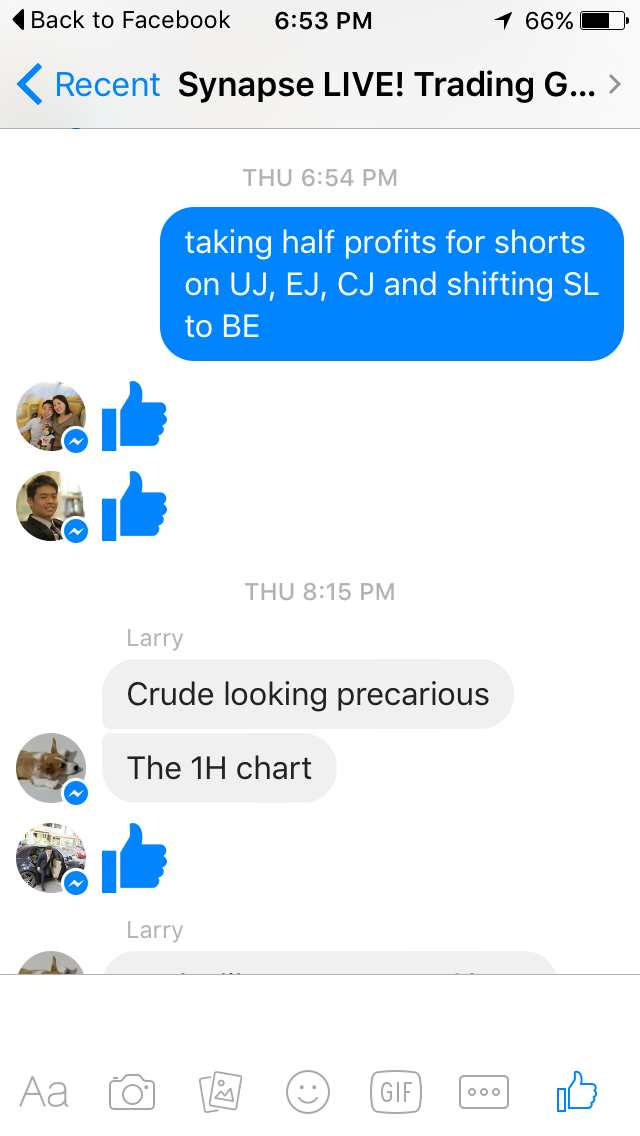Tap the Aa text input icon
Screen dimensions: 640x1136
[x=44, y=1091]
